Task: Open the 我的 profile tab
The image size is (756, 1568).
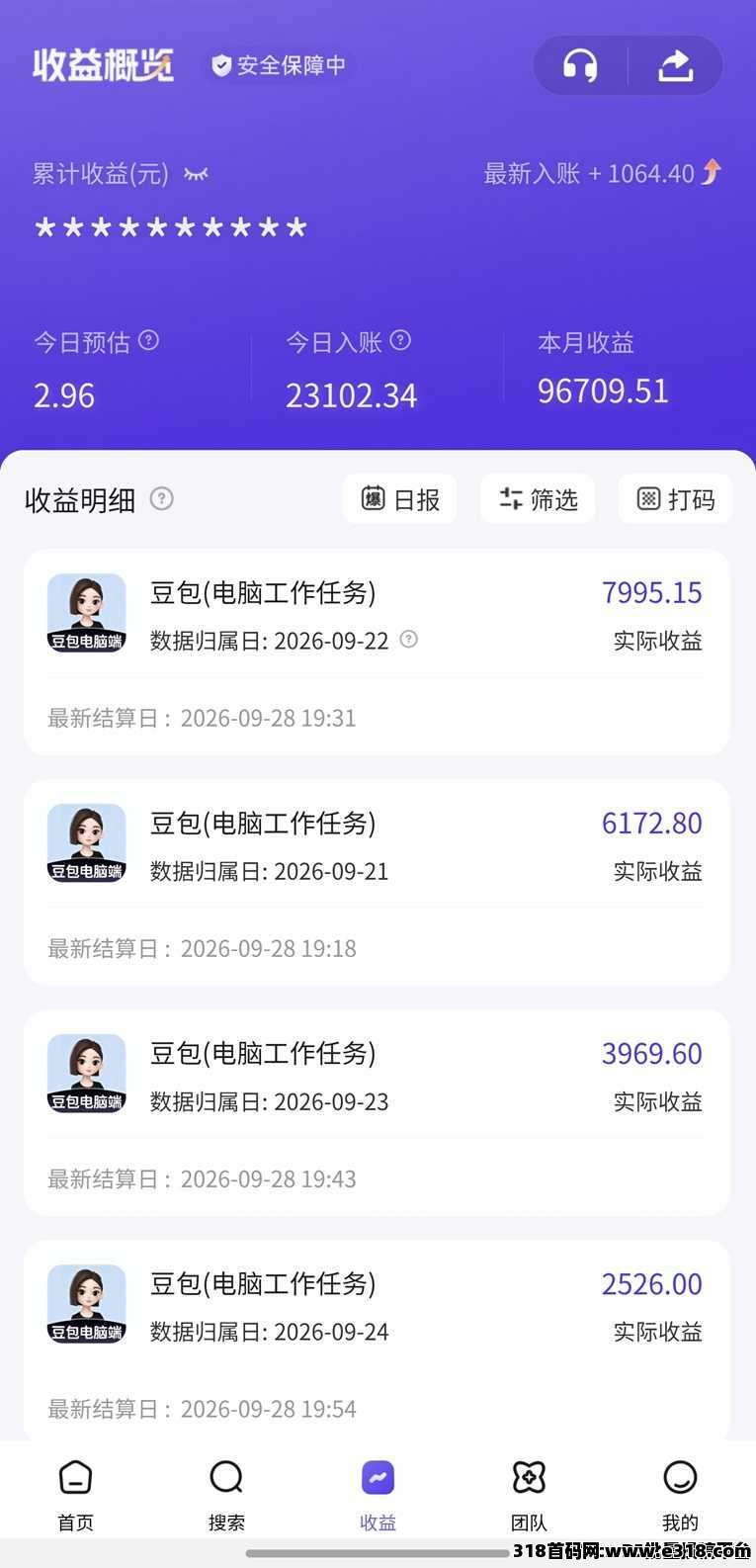Action: (x=680, y=1495)
